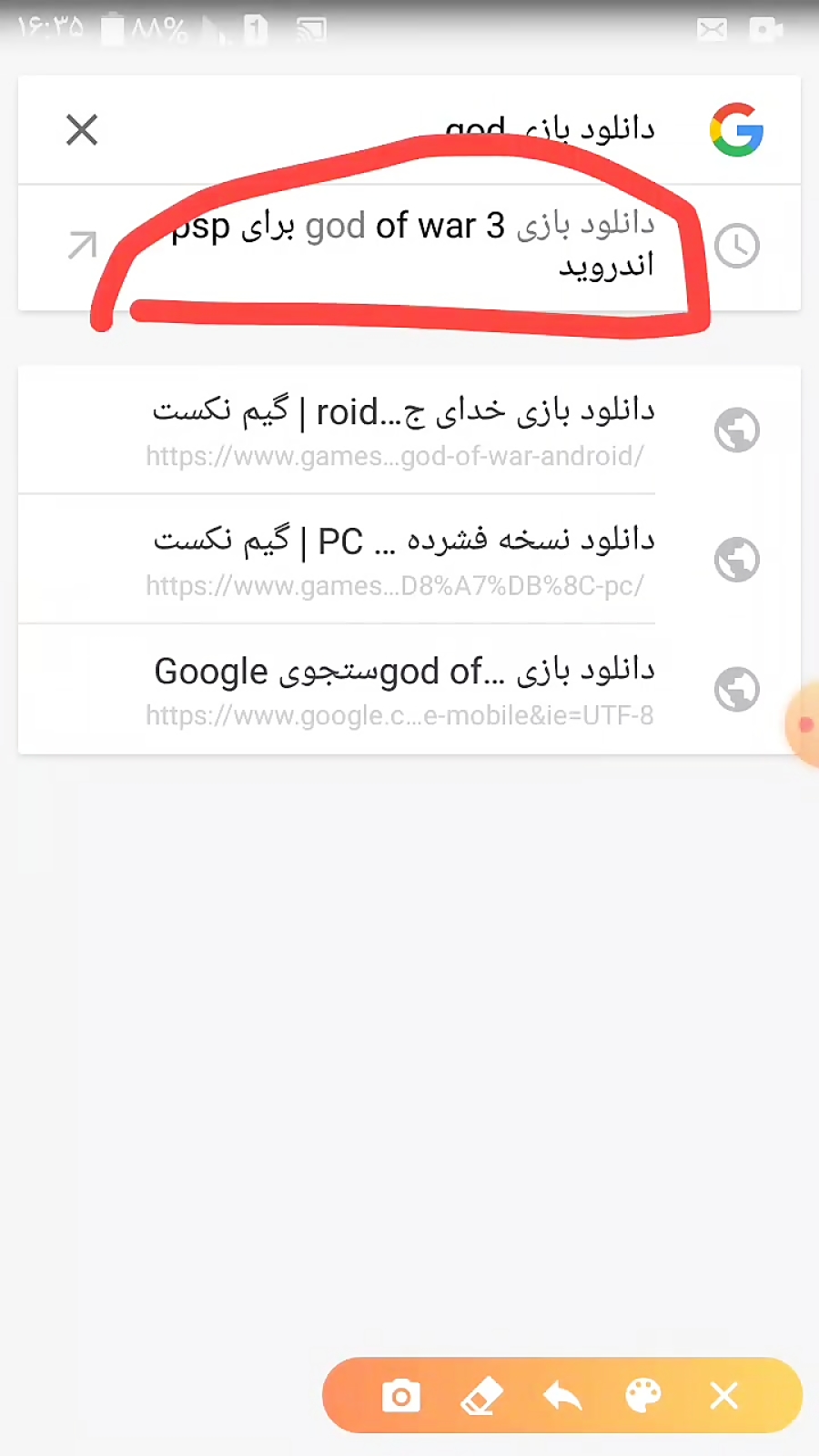The height and width of the screenshot is (1456, 819).
Task: Select the eraser tool
Action: tap(481, 1396)
